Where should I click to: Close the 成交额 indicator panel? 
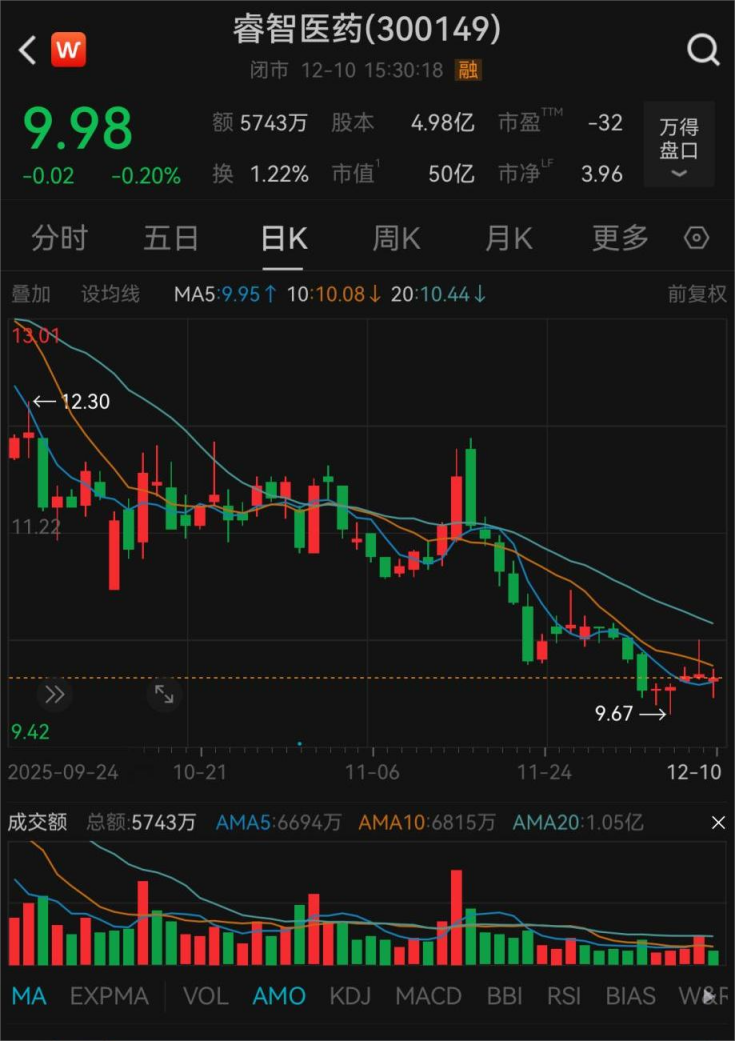click(718, 823)
